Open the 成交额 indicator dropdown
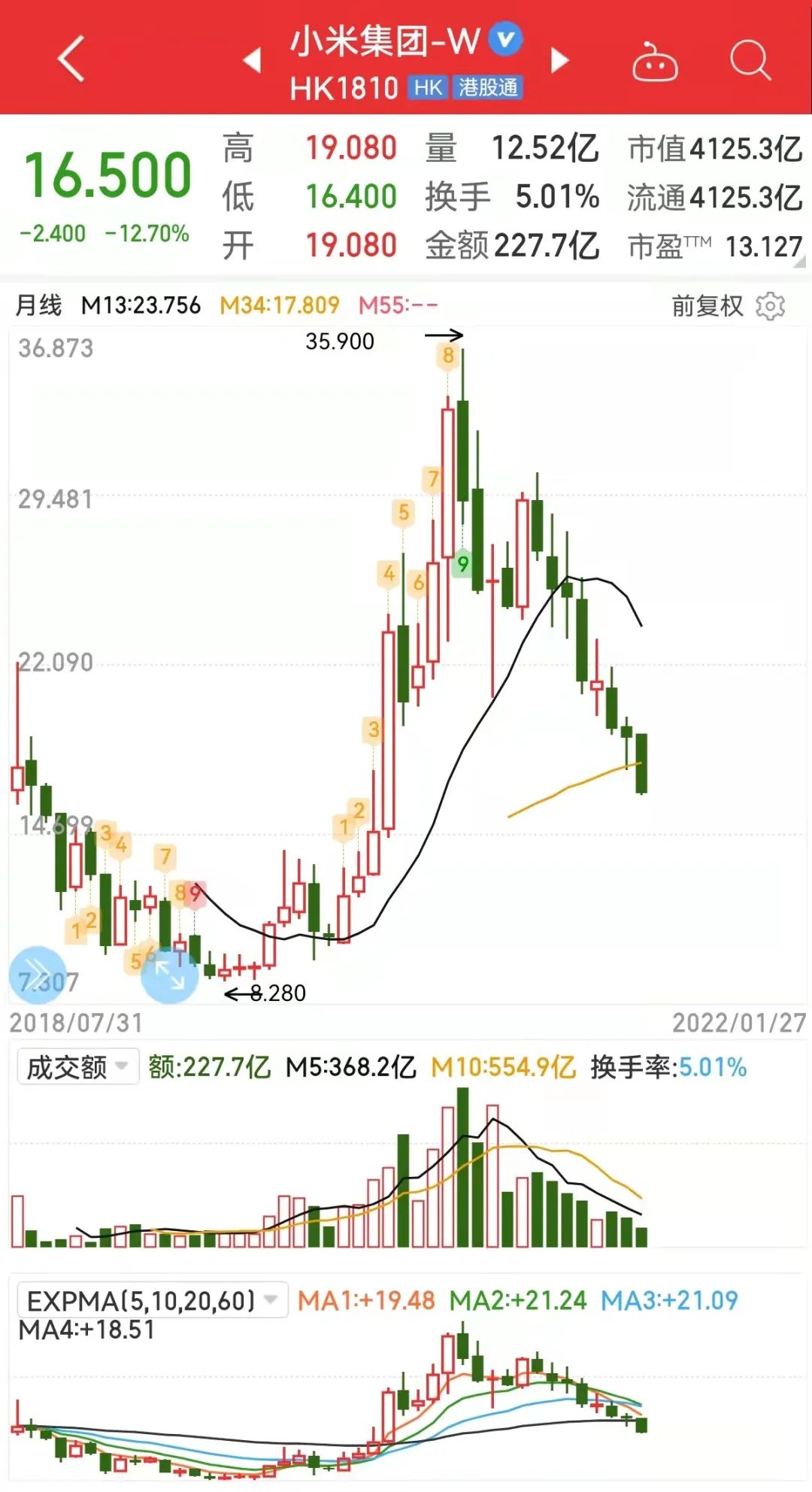Screen dimensions: 812x1492 (x=77, y=1066)
